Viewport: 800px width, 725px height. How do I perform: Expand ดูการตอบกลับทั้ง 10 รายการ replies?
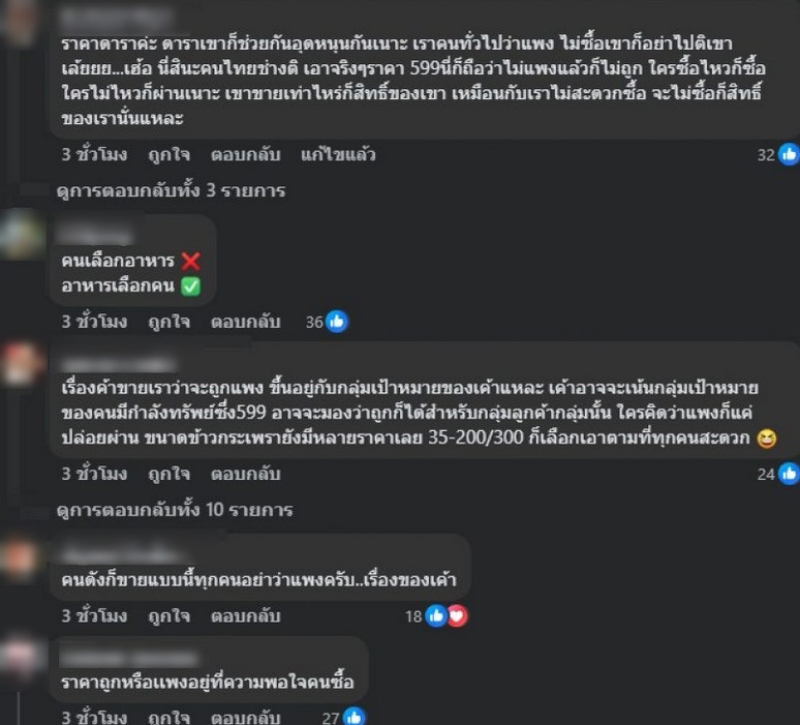175,510
